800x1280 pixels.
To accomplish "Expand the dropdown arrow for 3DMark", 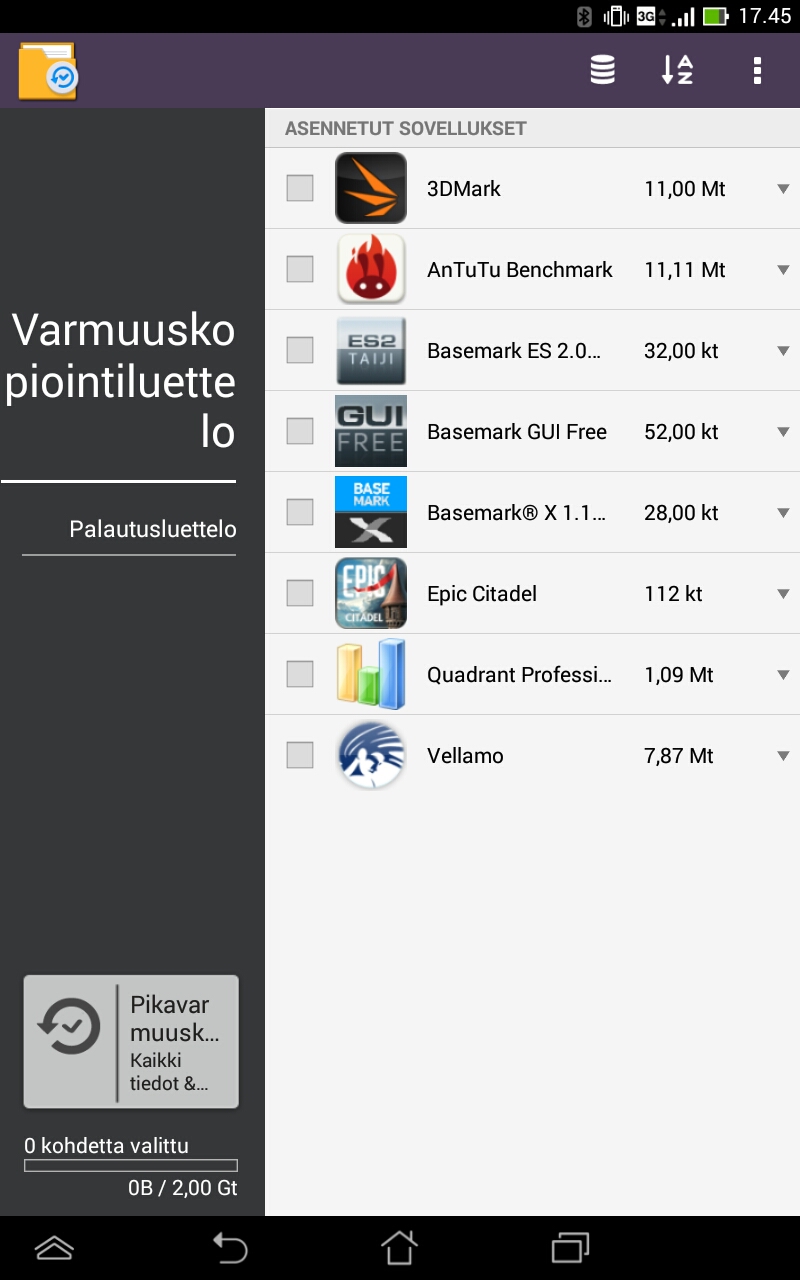I will click(783, 189).
